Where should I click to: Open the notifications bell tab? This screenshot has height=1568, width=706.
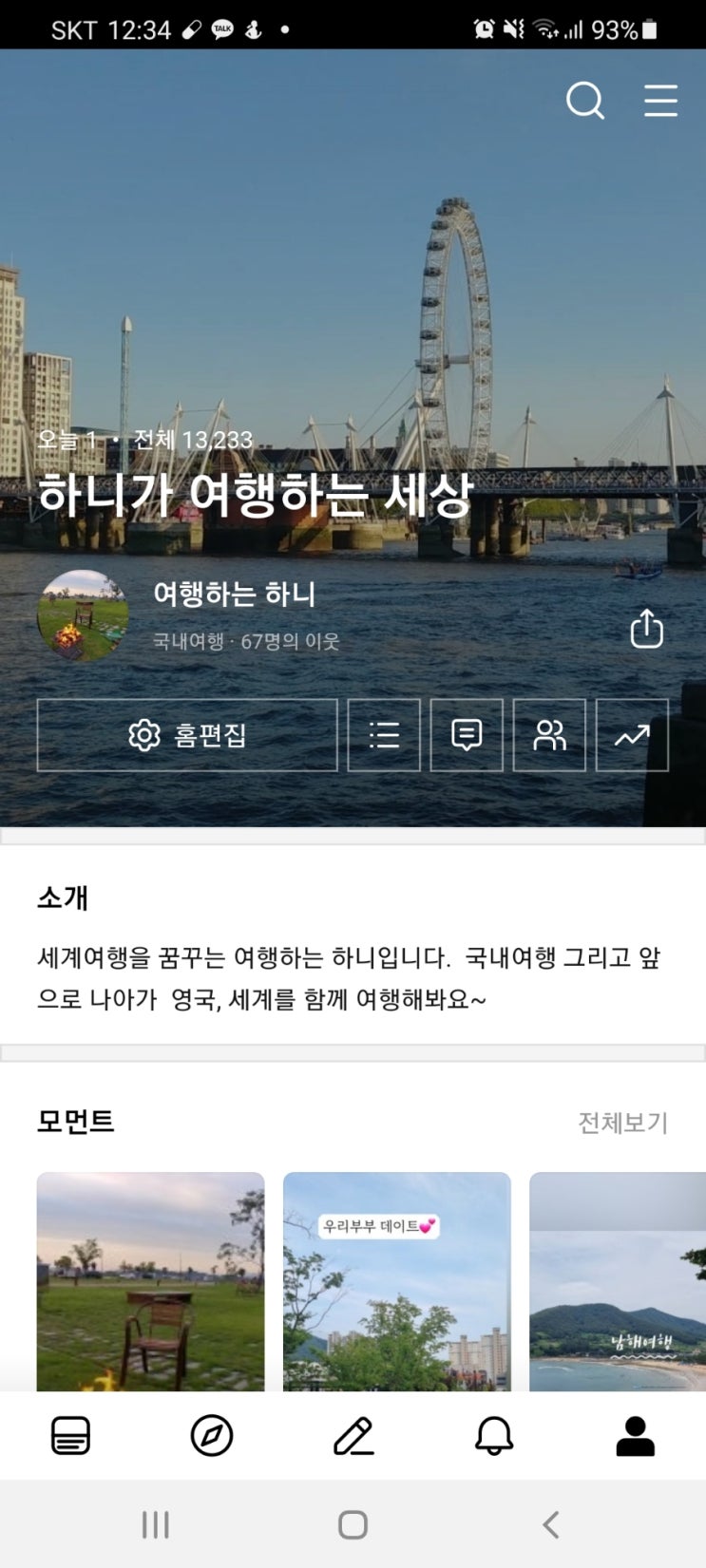[494, 1435]
